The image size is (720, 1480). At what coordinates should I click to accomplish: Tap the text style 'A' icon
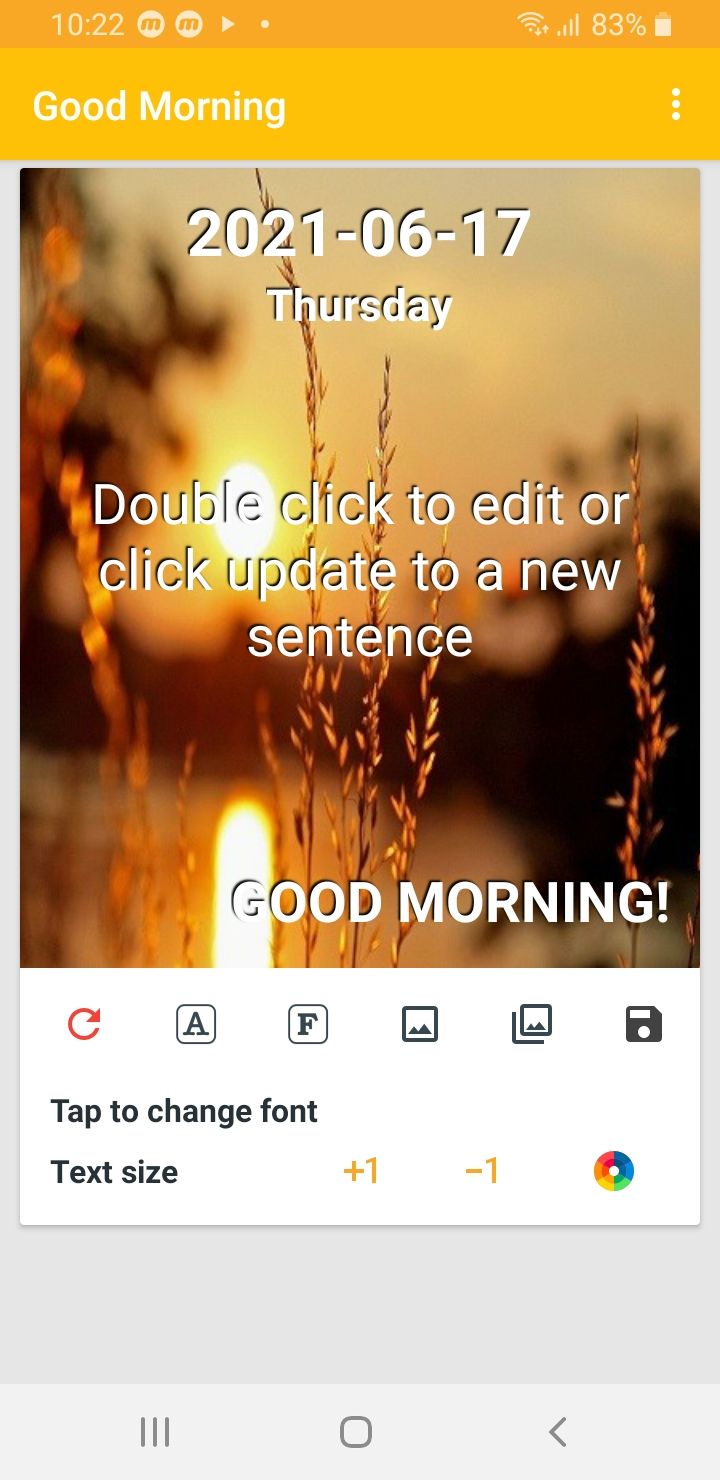(x=196, y=1024)
